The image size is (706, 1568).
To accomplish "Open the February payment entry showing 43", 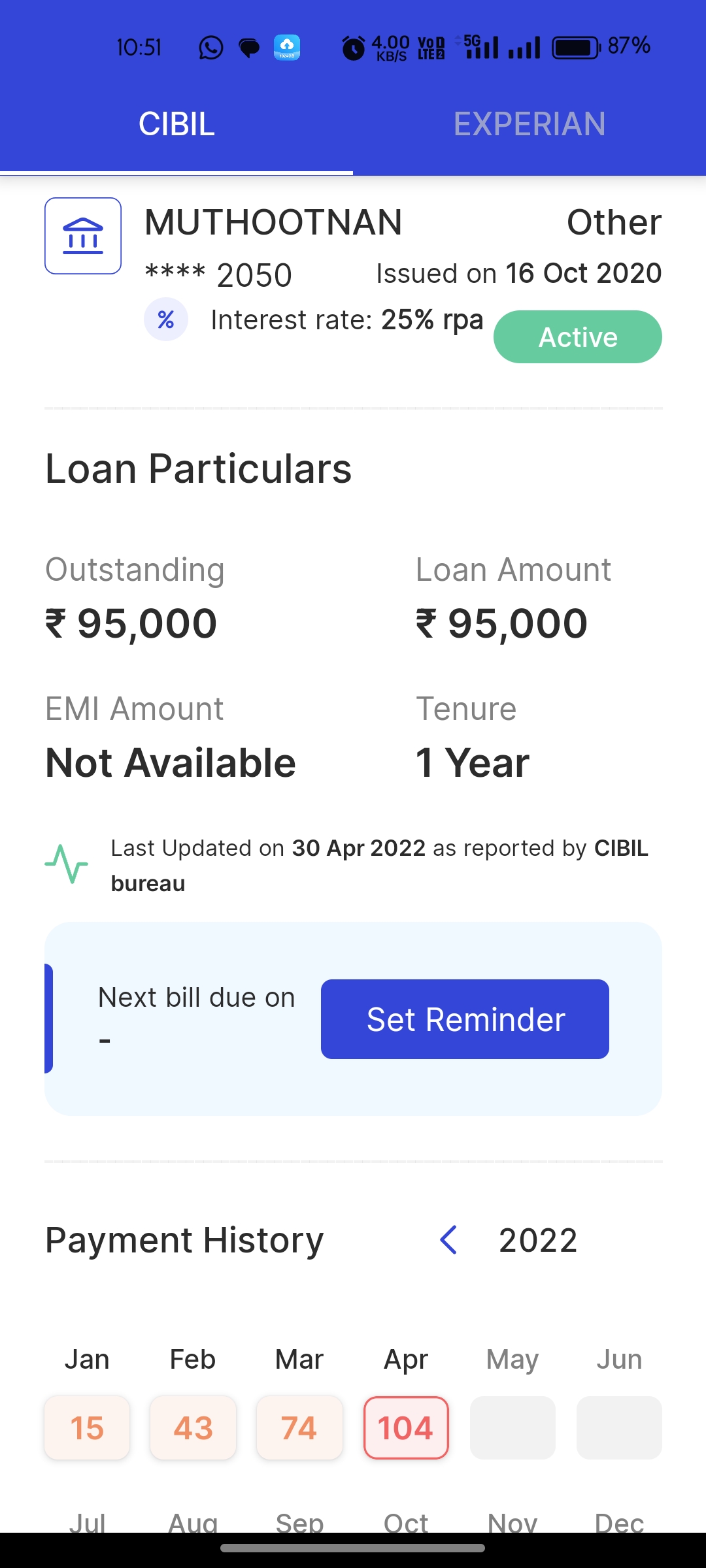I will coord(193,1428).
